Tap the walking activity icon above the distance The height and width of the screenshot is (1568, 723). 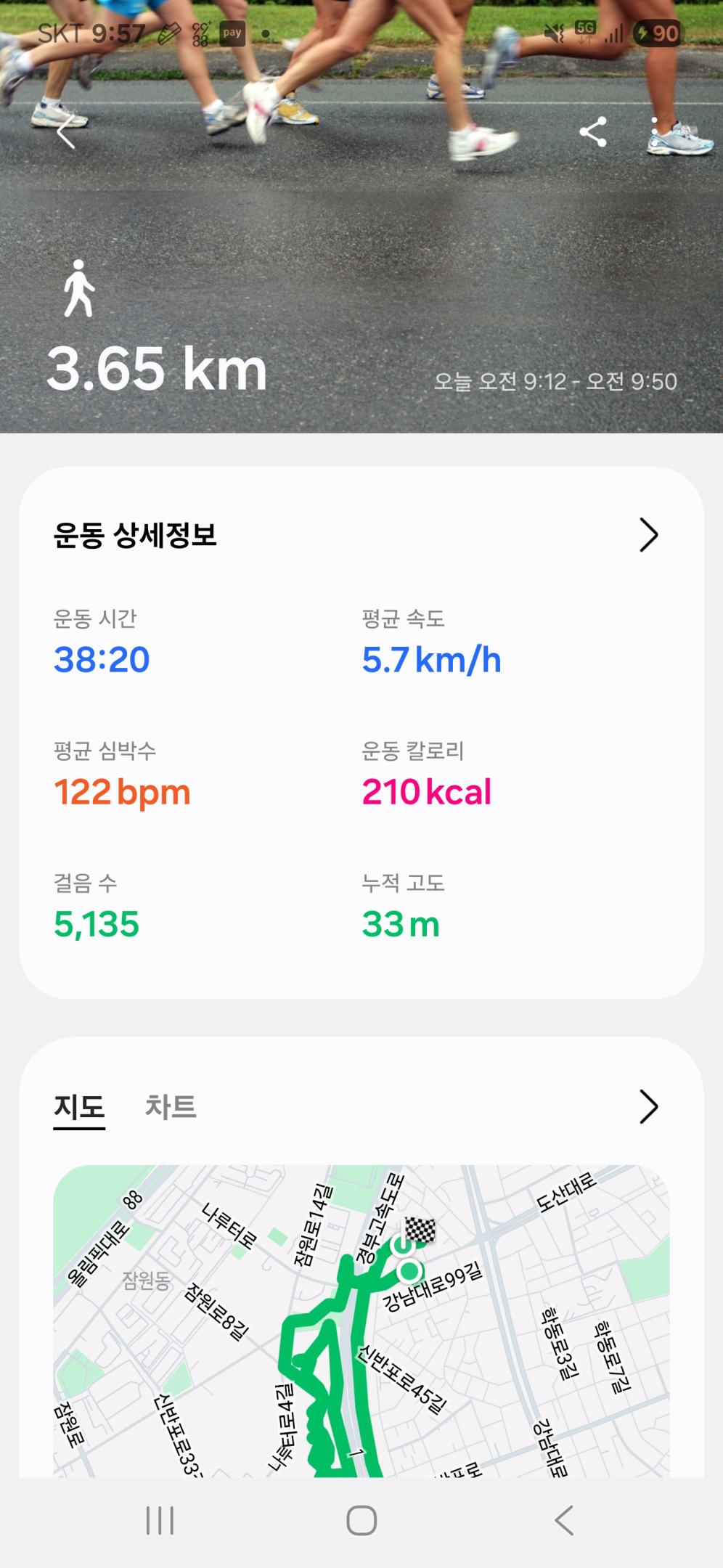coord(80,288)
